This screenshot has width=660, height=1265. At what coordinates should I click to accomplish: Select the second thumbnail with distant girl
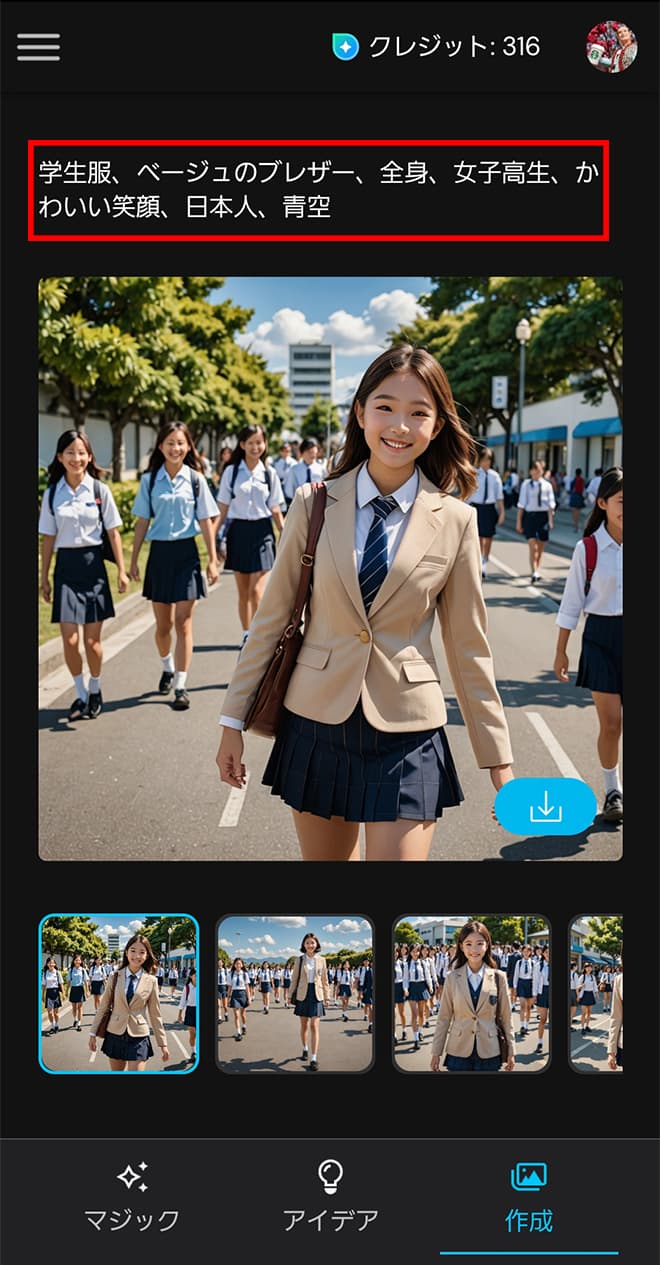tap(295, 993)
